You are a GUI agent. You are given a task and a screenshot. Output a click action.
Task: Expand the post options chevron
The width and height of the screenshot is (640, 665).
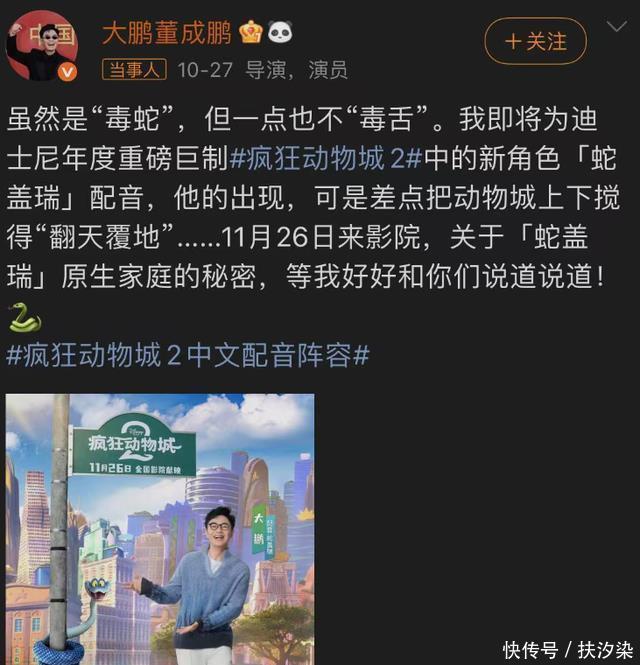[617, 26]
